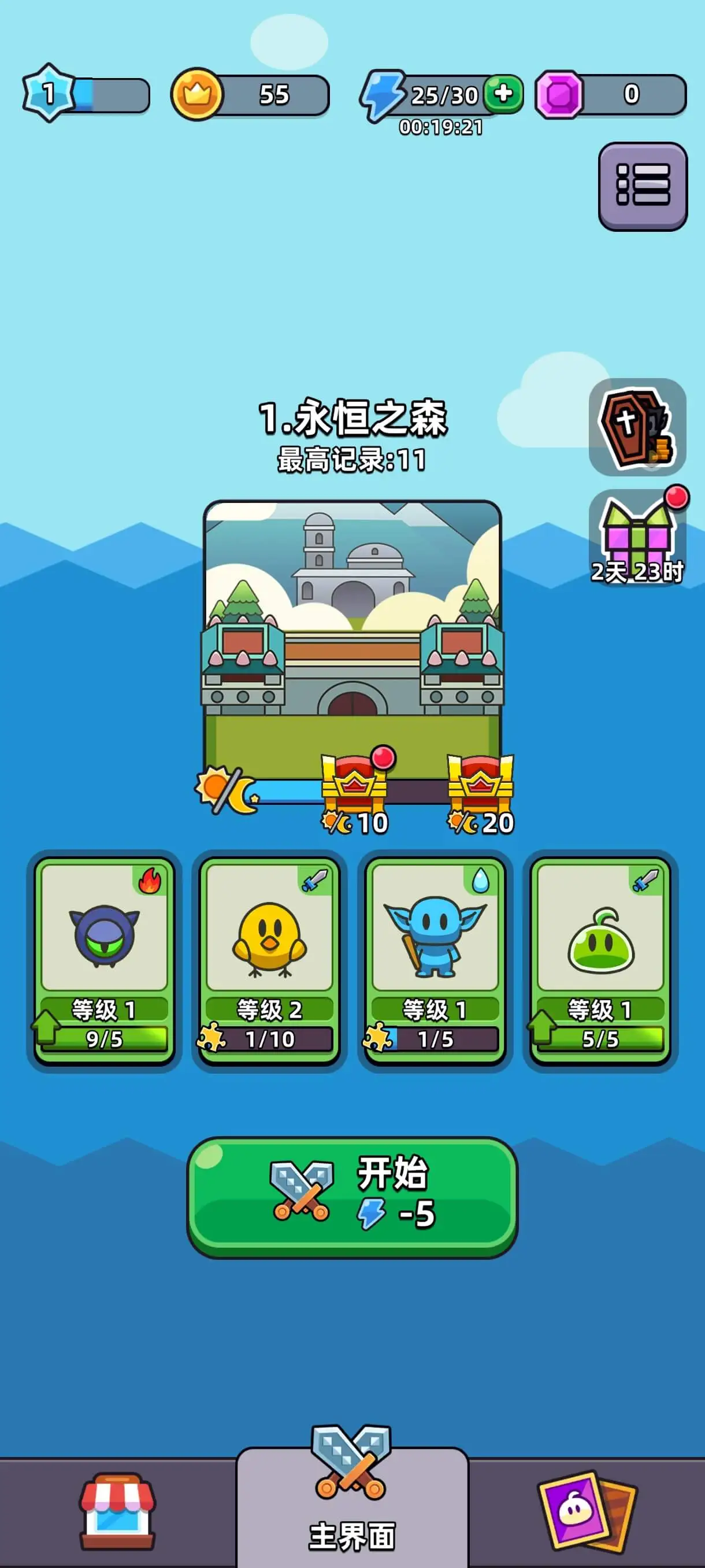Open the card collection tab
The height and width of the screenshot is (1568, 705).
[x=587, y=1512]
